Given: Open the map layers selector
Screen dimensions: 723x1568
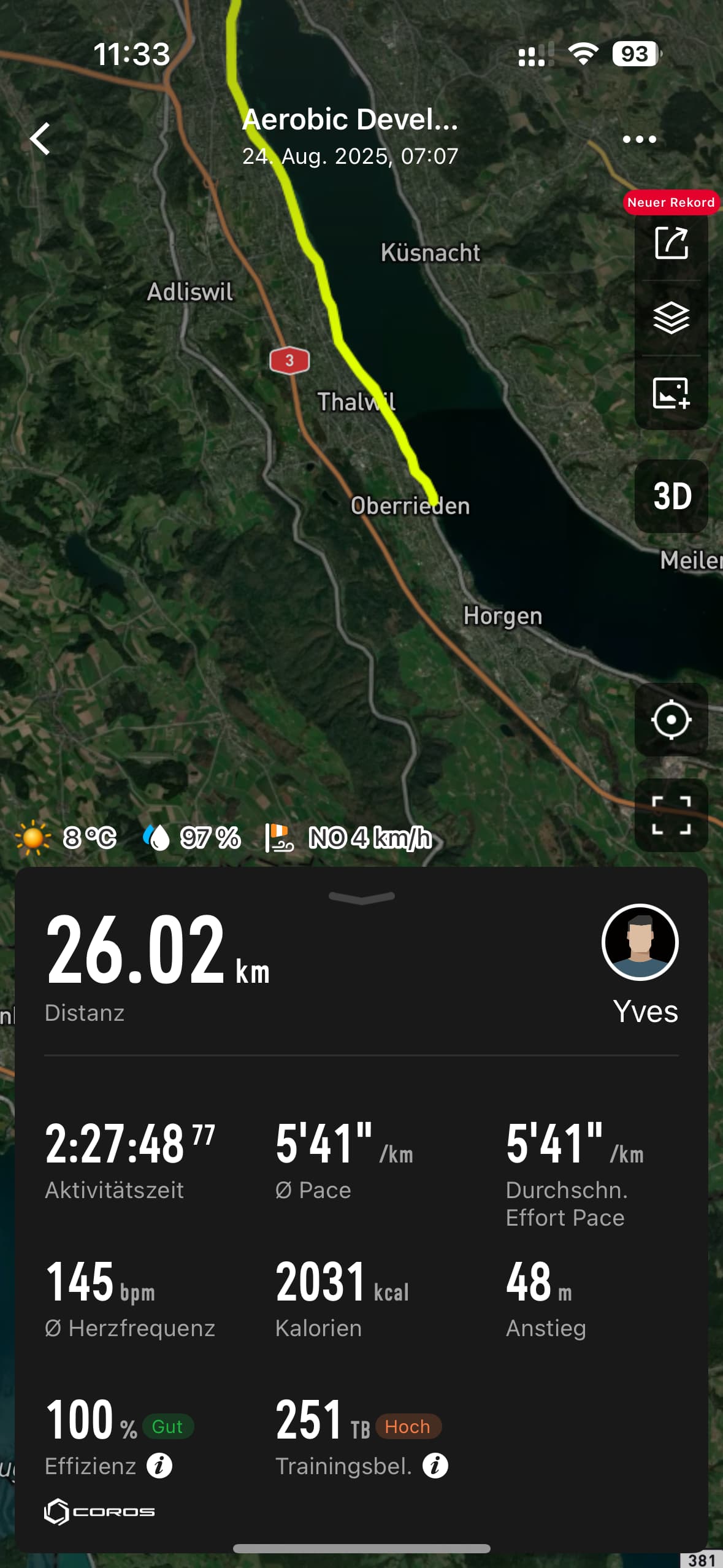Looking at the screenshot, I should 671,318.
